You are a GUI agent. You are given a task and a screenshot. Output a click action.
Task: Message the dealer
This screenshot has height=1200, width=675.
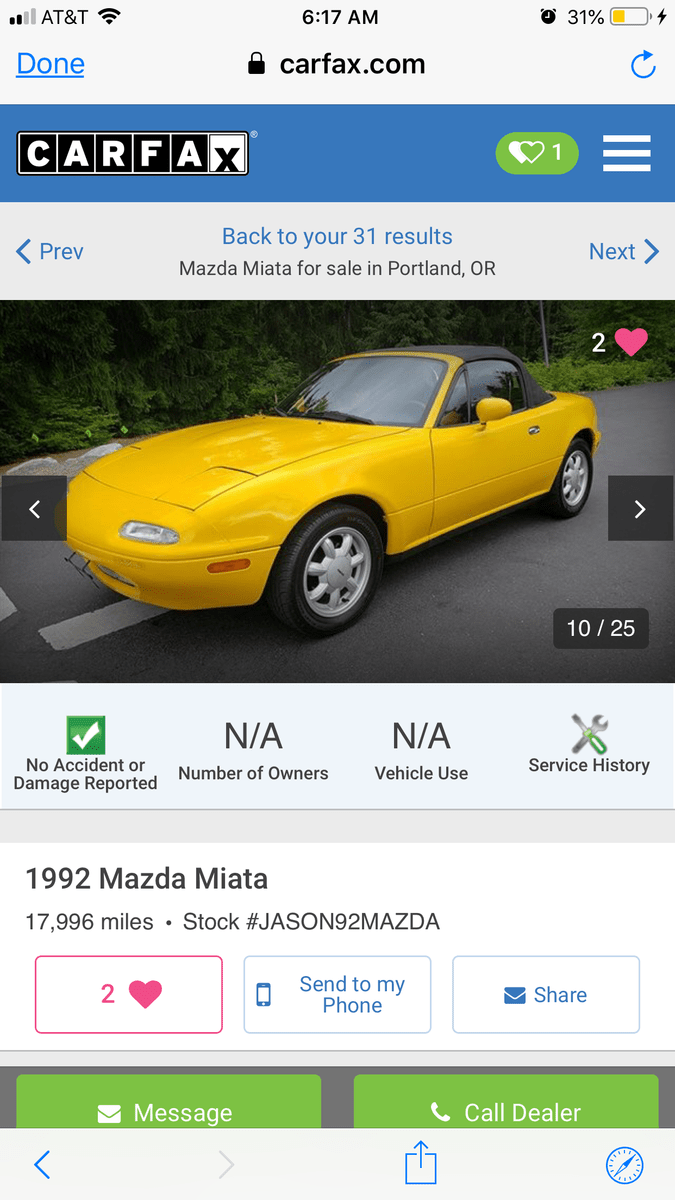point(168,1110)
